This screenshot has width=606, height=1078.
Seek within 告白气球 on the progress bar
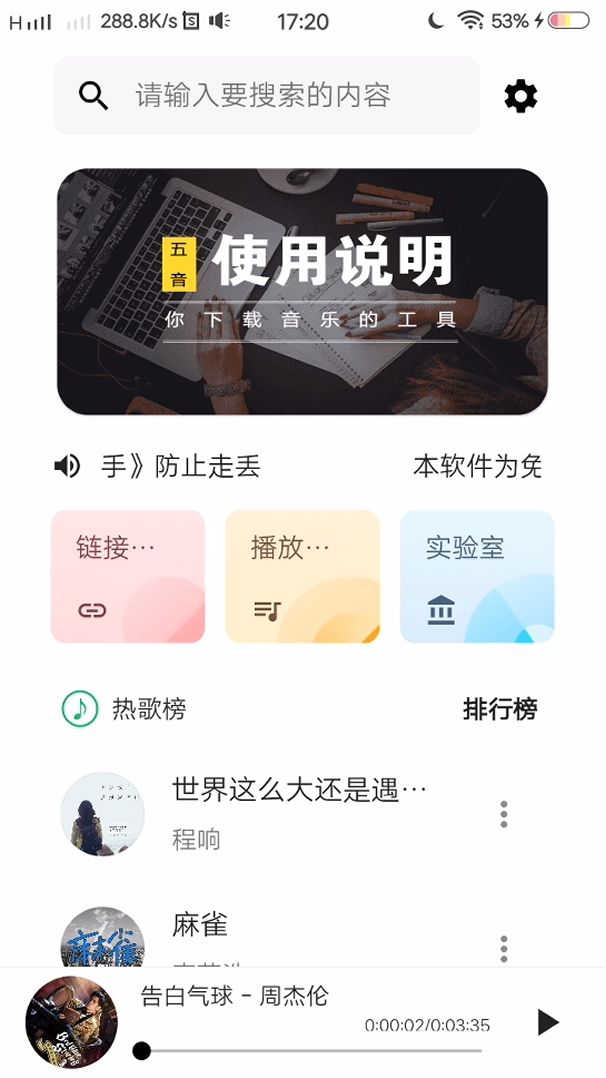[310, 1051]
